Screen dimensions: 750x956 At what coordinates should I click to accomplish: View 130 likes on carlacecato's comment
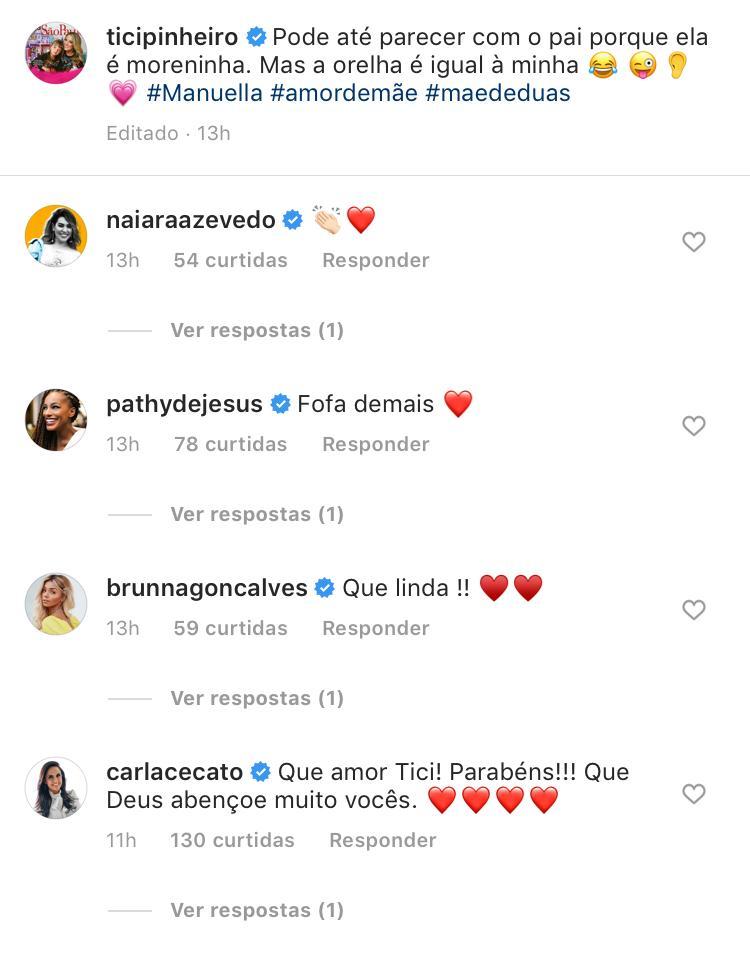pos(232,840)
